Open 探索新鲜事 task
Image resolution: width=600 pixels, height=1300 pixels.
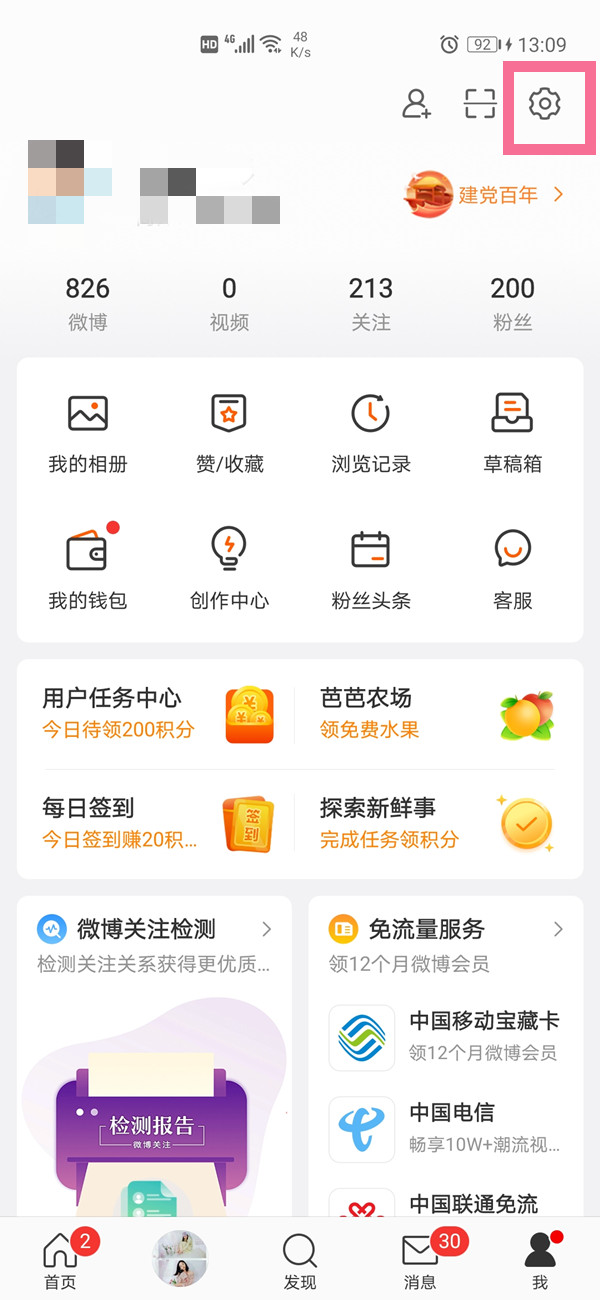coord(436,823)
